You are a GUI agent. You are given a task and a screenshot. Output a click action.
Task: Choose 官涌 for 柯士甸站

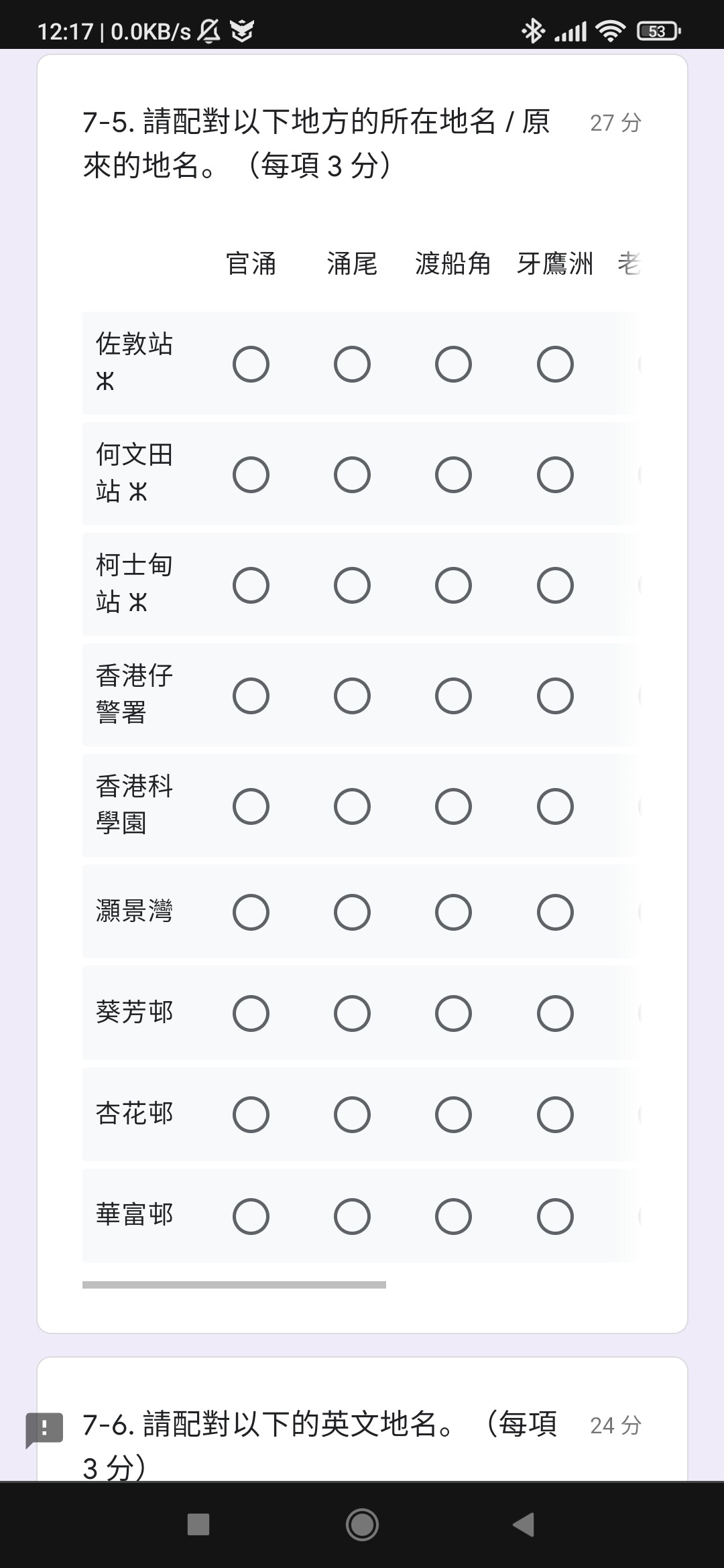251,586
